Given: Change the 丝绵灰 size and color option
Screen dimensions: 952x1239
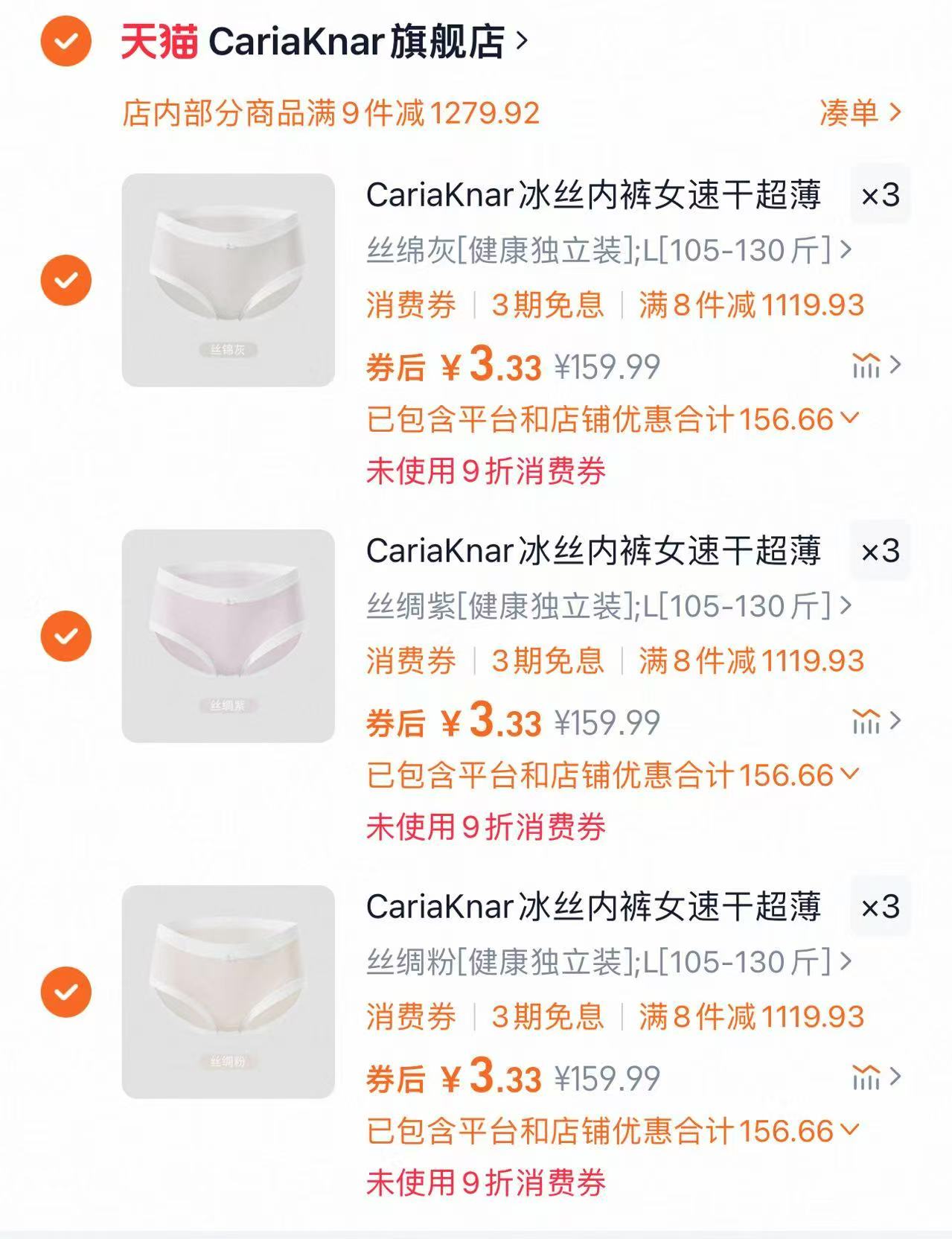Looking at the screenshot, I should 608,250.
